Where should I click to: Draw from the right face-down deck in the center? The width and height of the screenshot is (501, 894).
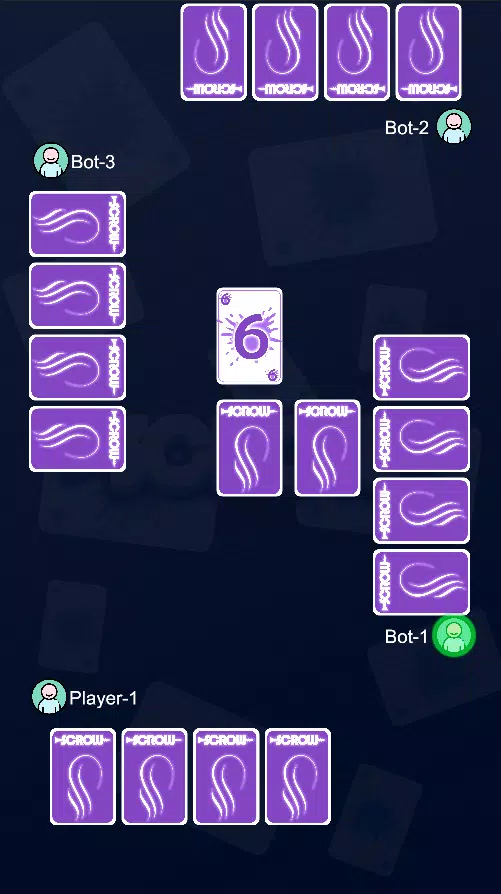point(327,448)
